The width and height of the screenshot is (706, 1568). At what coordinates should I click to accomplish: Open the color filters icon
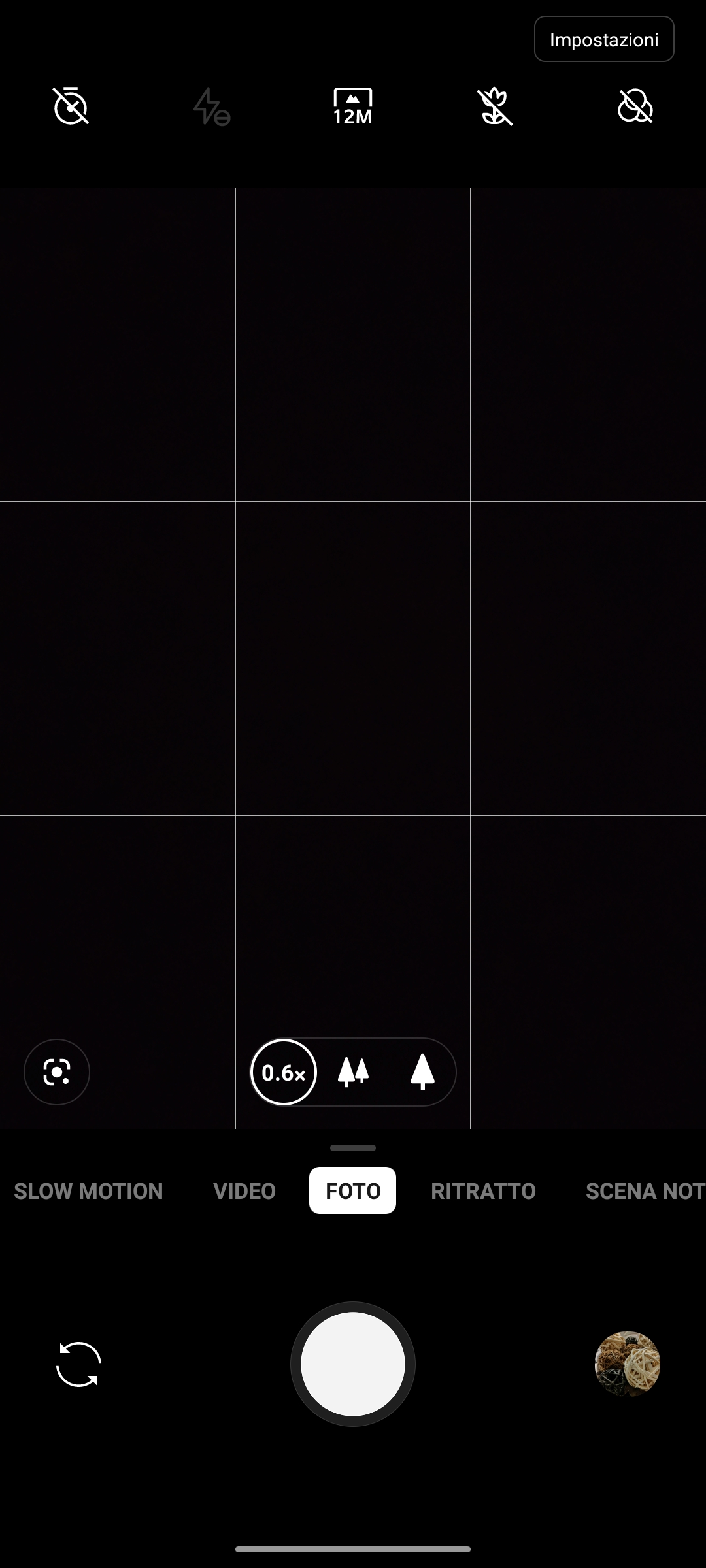point(635,106)
